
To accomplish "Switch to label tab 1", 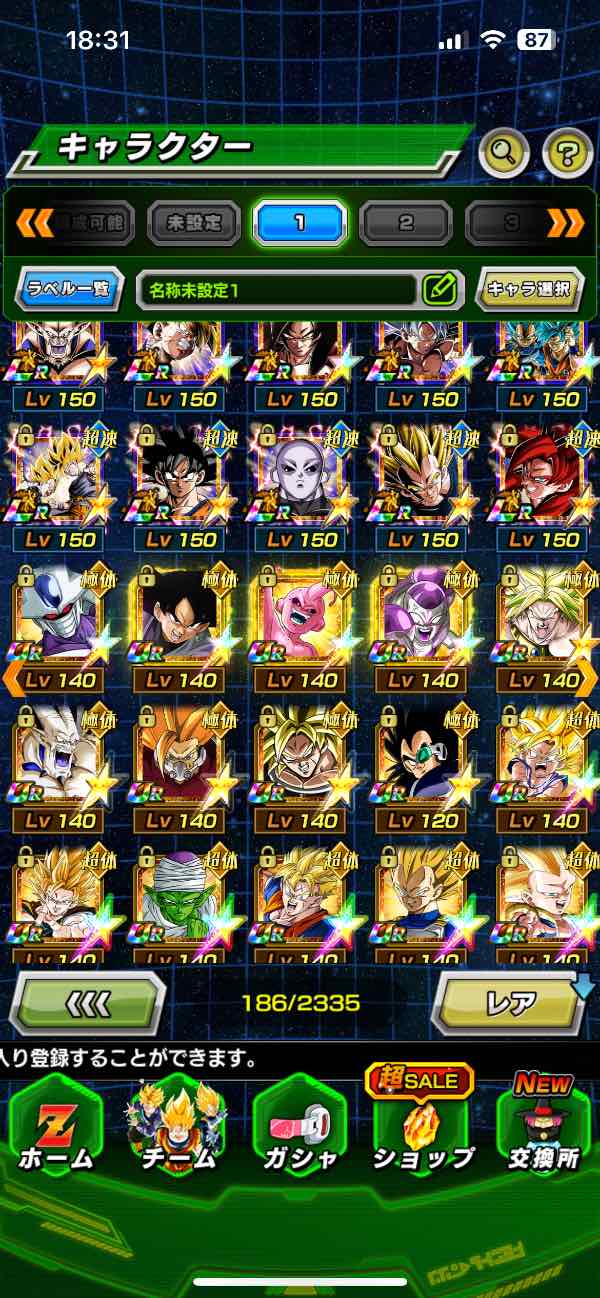I will (299, 222).
